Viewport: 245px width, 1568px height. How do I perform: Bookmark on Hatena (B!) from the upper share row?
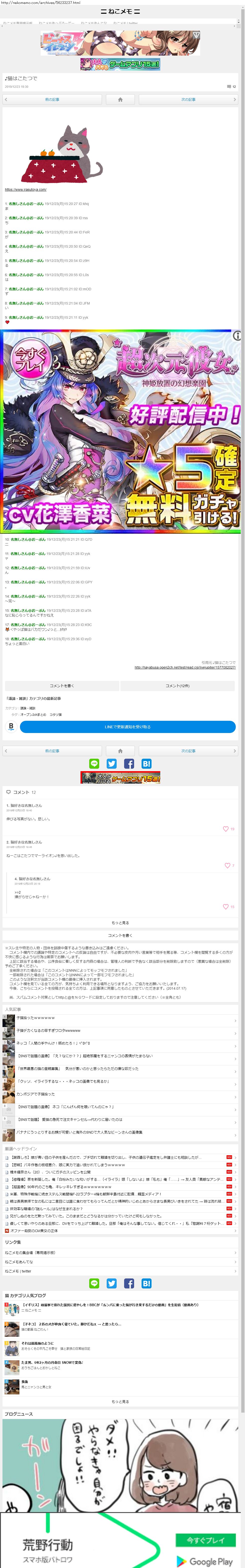coord(147,763)
